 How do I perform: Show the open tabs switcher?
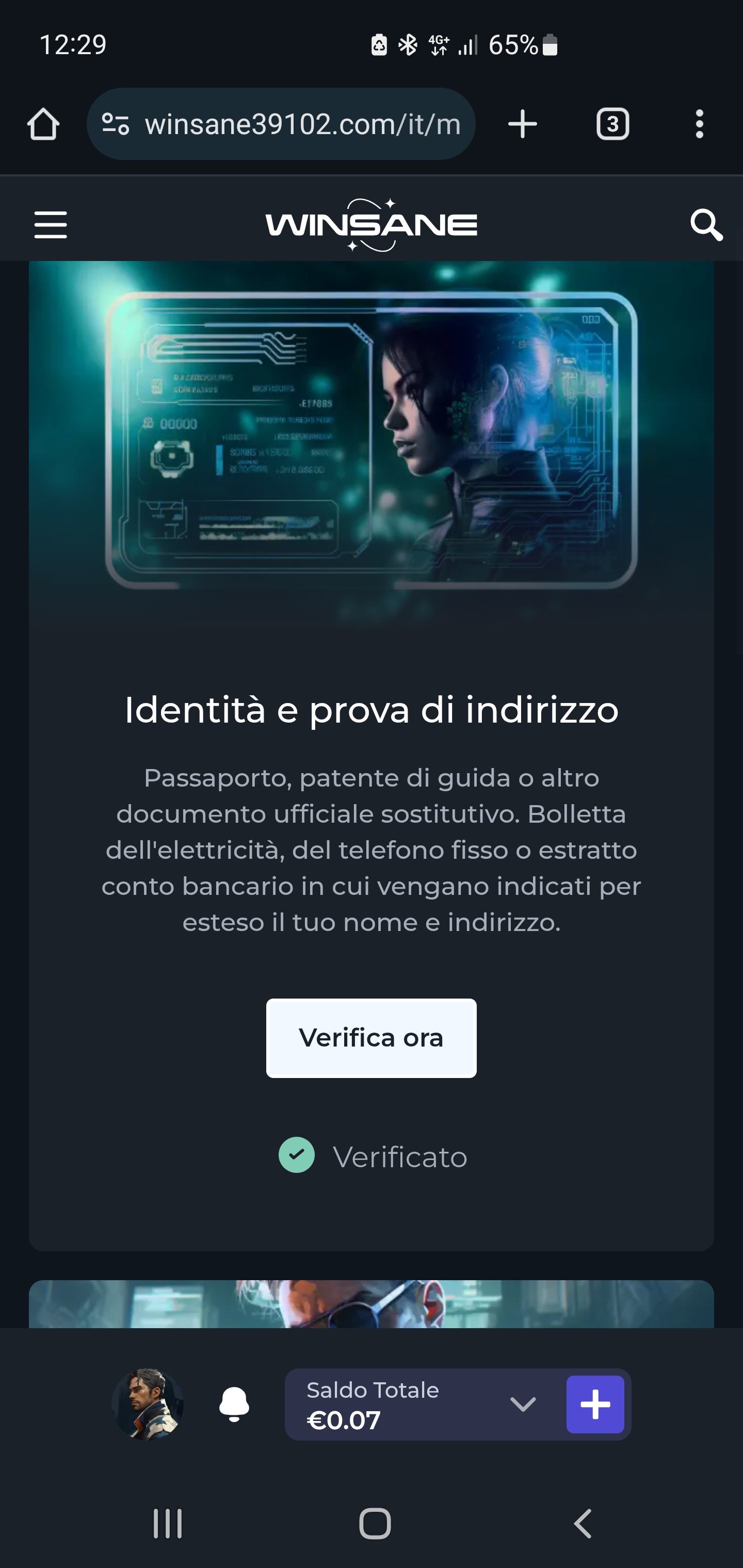(612, 124)
